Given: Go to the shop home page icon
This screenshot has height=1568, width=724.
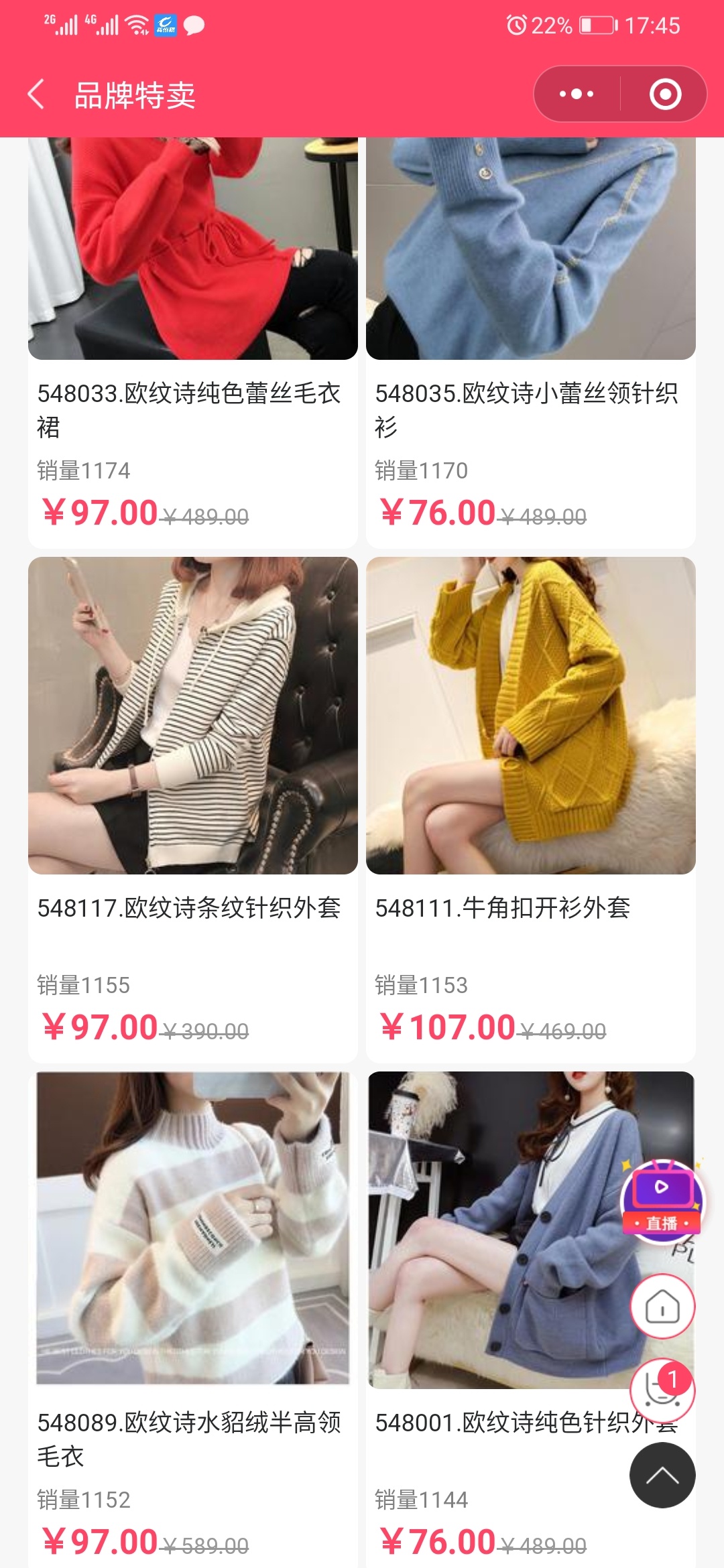Looking at the screenshot, I should click(x=662, y=1306).
